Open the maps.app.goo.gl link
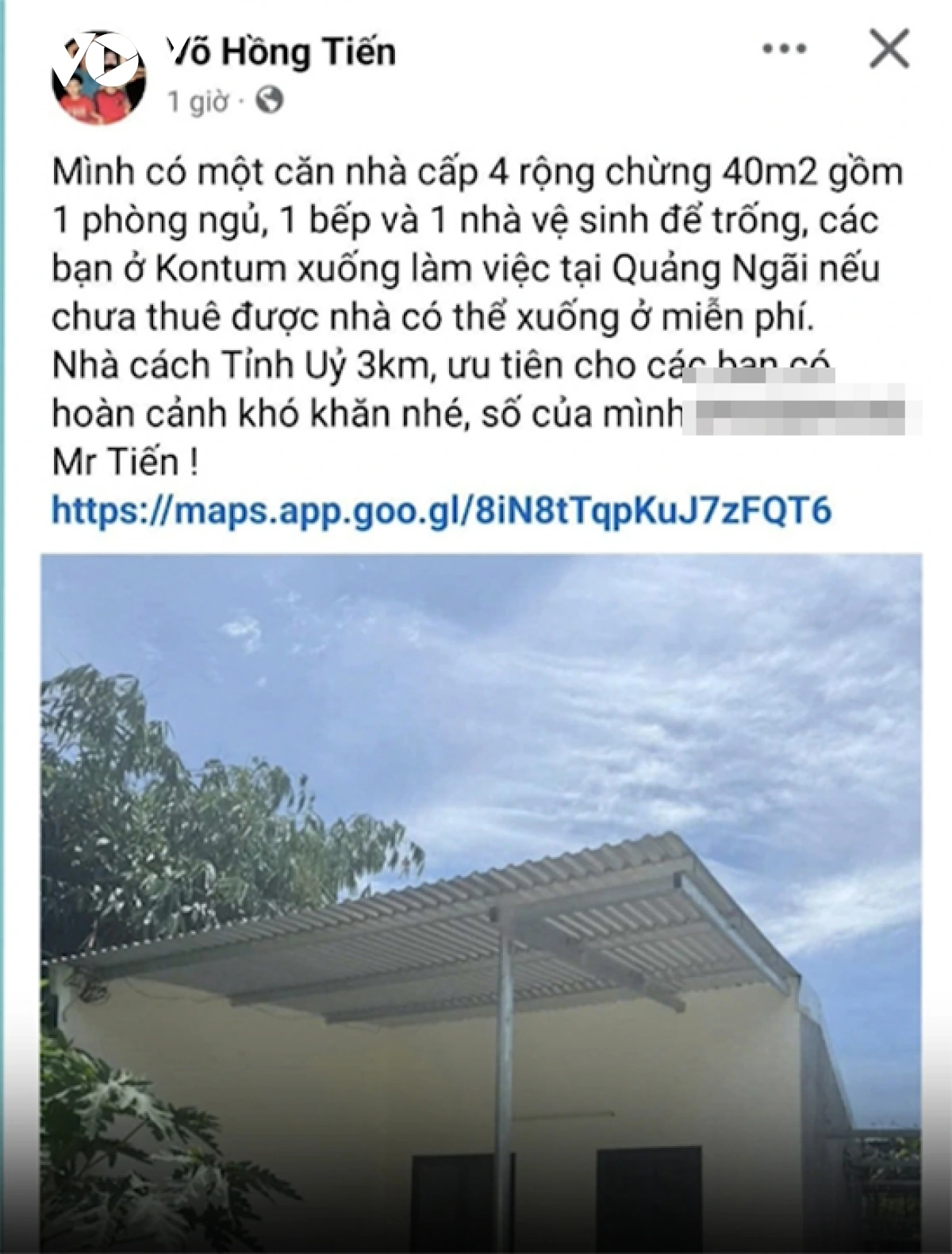 [441, 510]
